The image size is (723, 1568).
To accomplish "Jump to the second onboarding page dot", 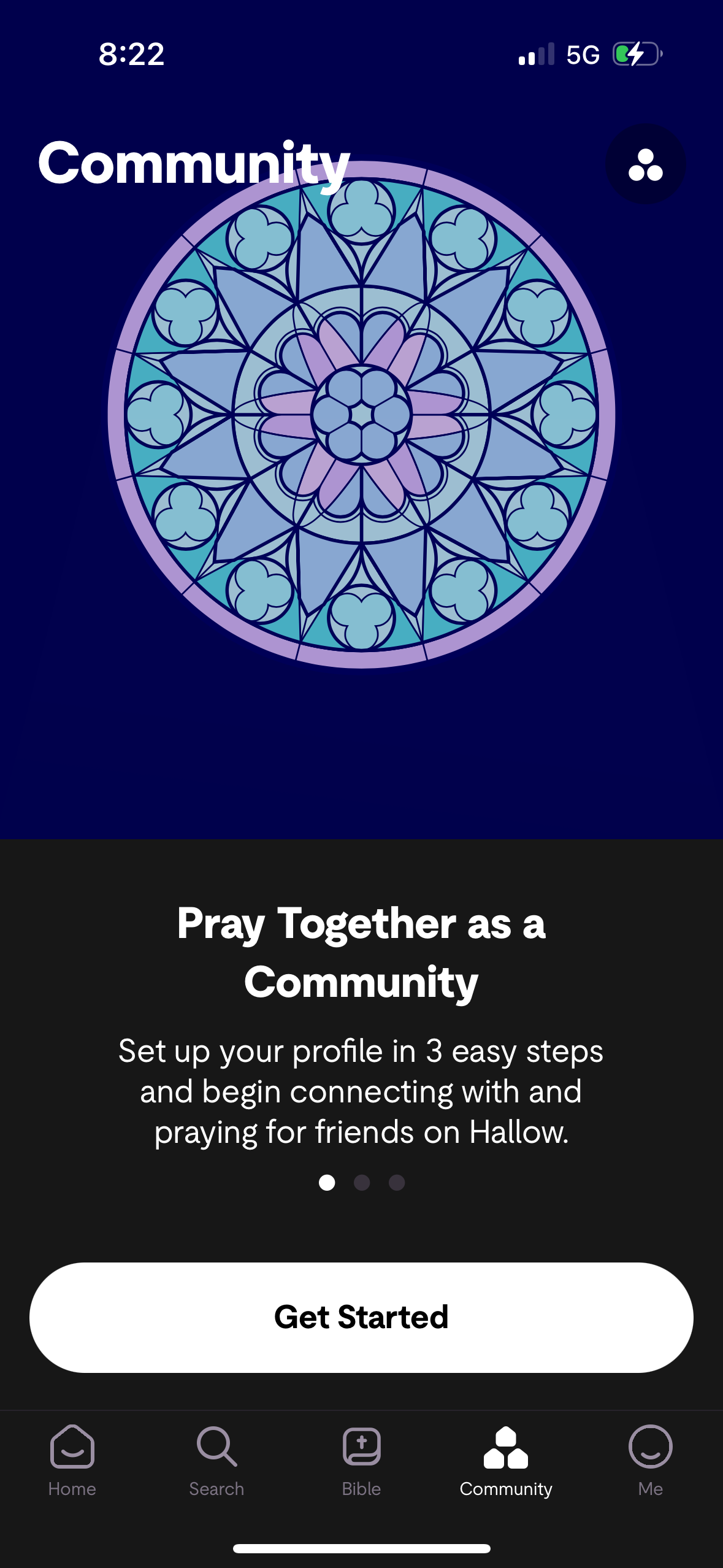I will click(362, 1182).
